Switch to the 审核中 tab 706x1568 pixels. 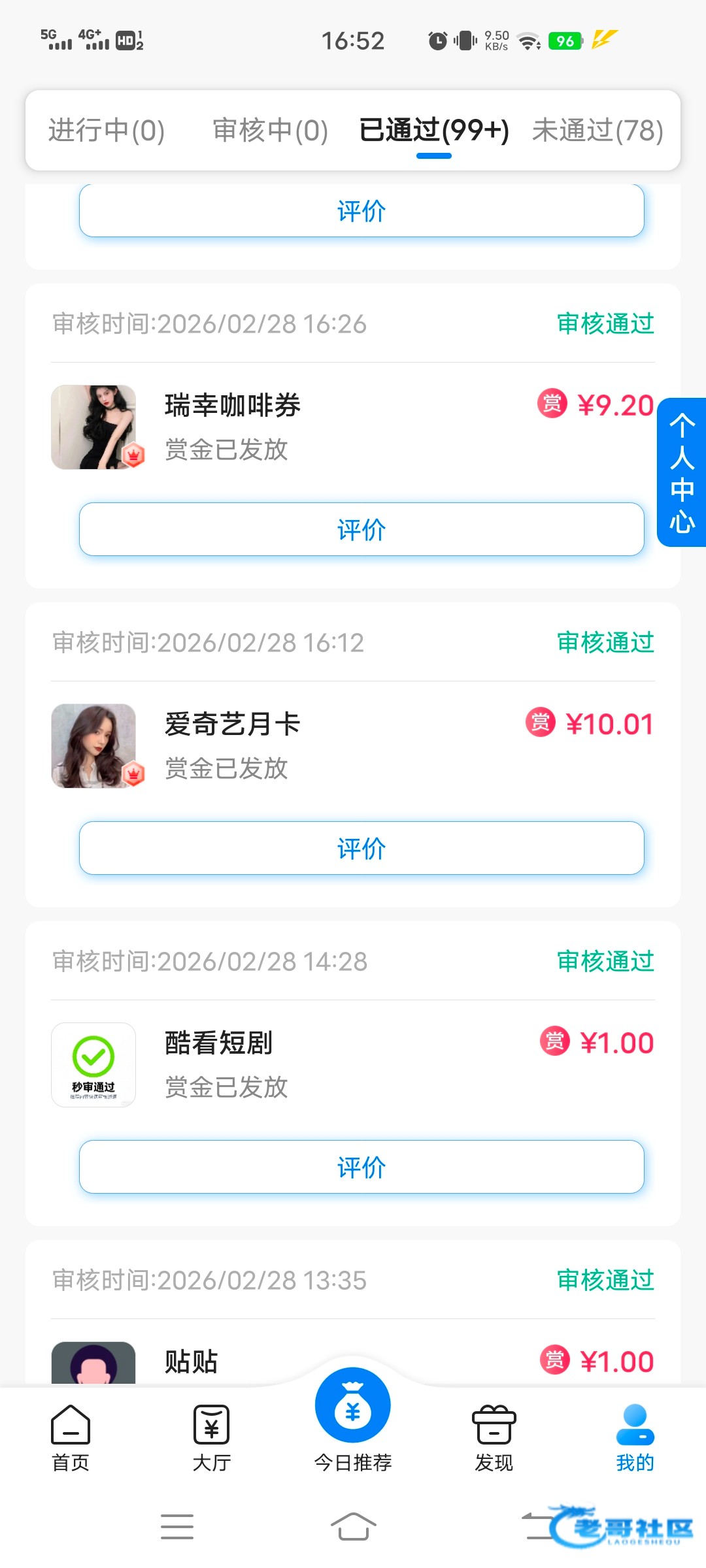270,131
